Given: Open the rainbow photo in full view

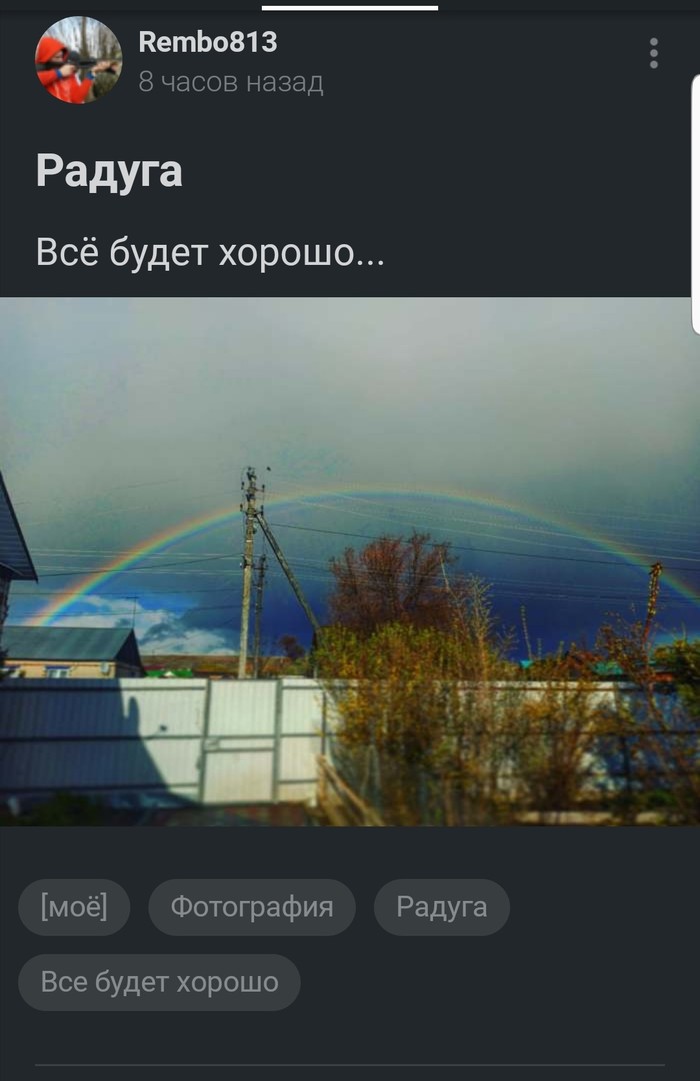Looking at the screenshot, I should 350,561.
